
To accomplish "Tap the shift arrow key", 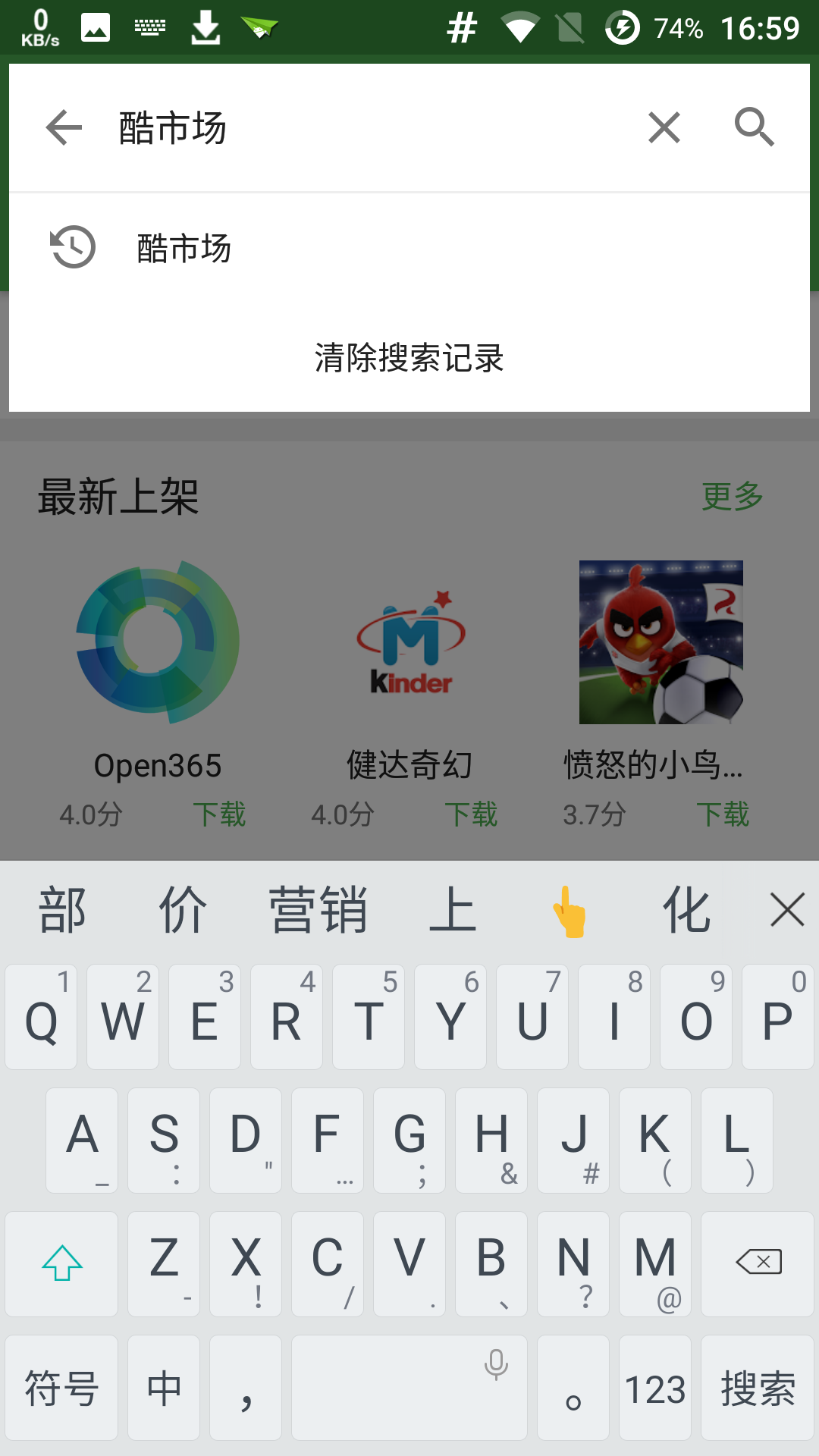I will click(61, 1263).
